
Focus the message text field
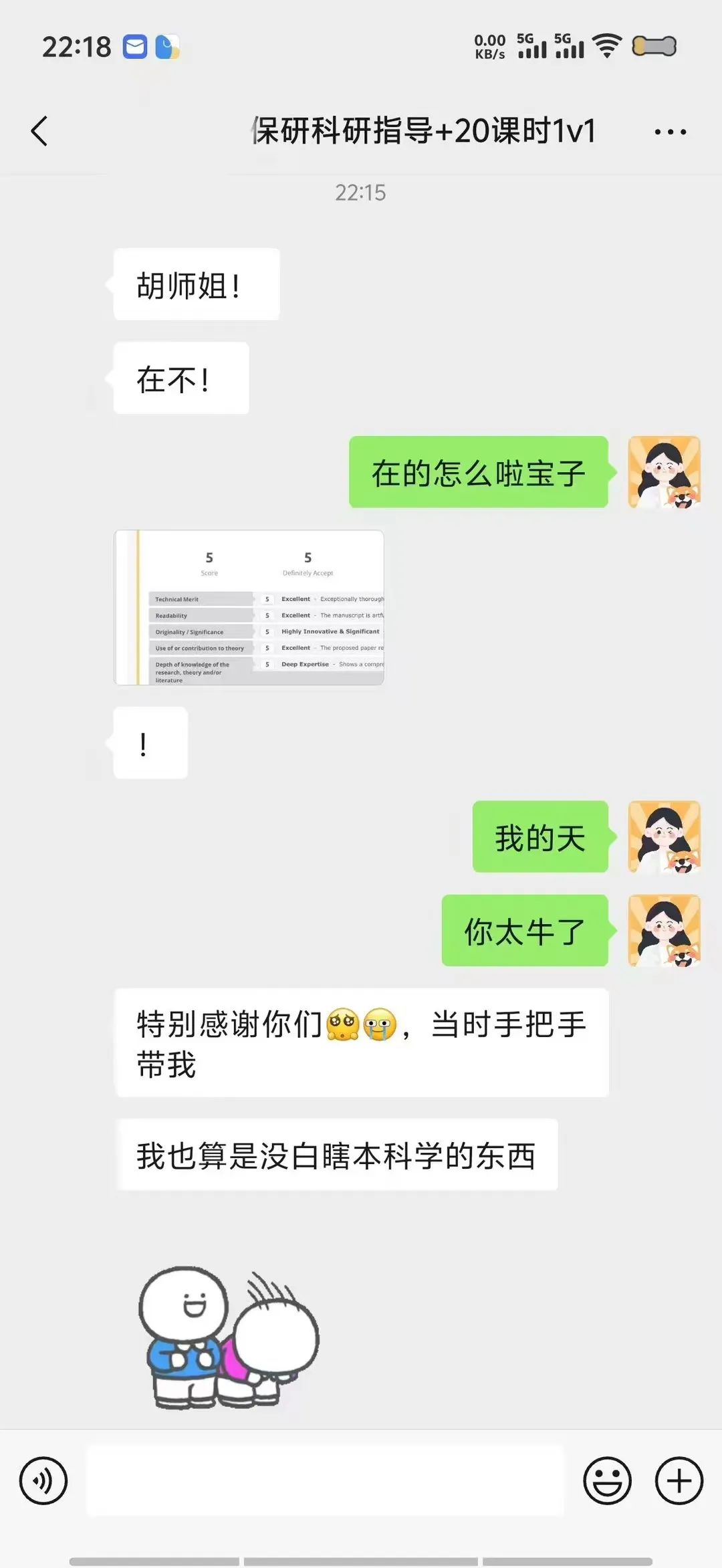(325, 1481)
